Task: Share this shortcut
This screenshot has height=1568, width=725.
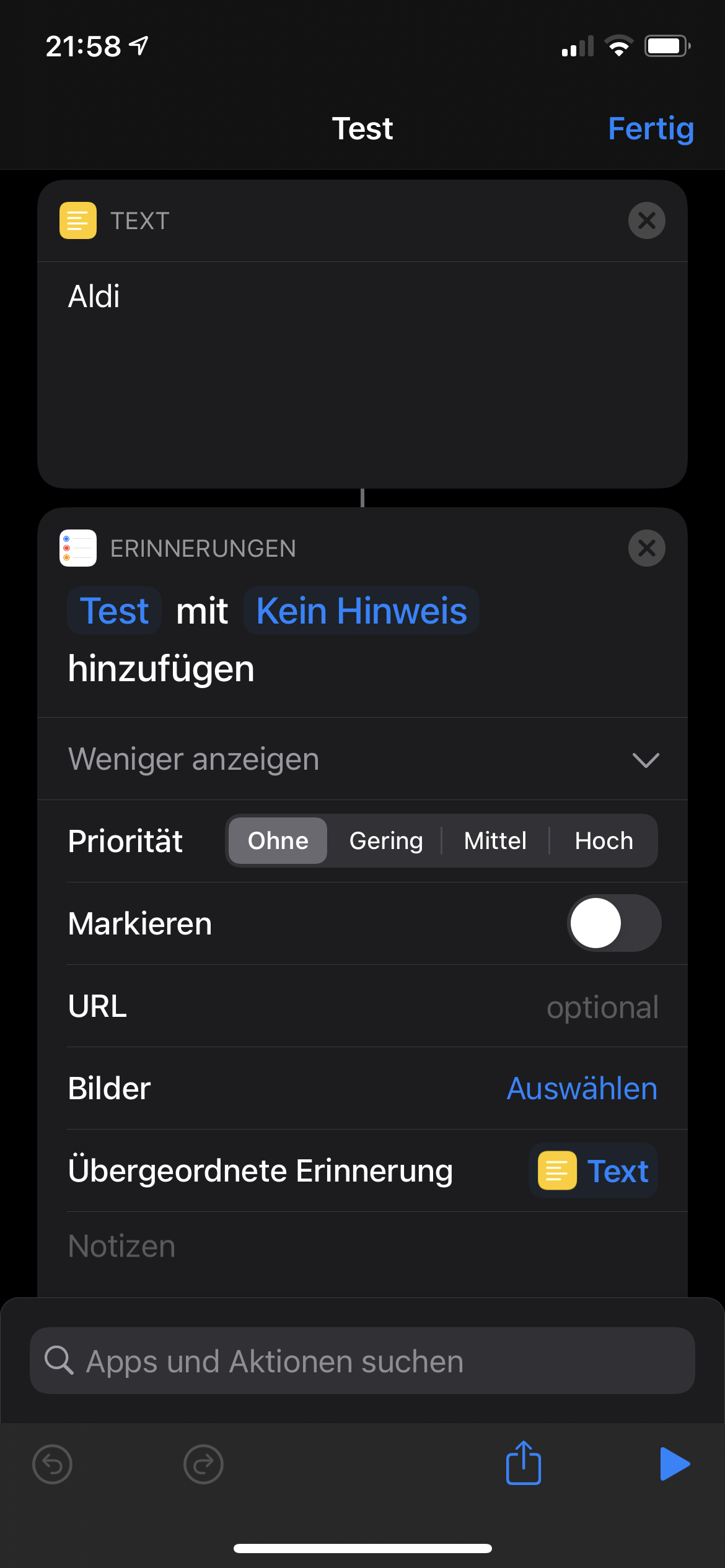Action: pos(524,1463)
